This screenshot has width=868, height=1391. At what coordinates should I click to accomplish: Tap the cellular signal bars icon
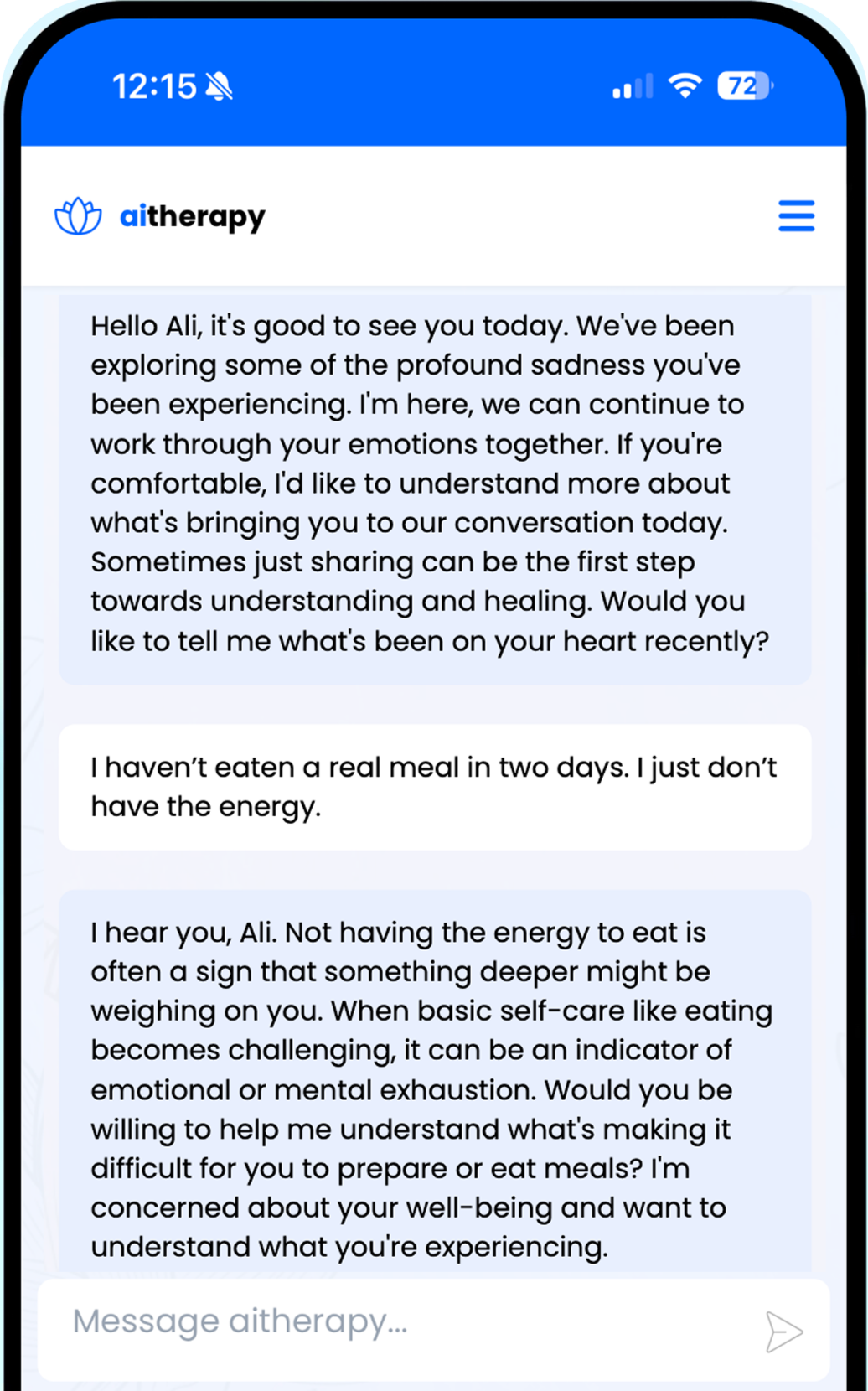pyautogui.click(x=633, y=86)
